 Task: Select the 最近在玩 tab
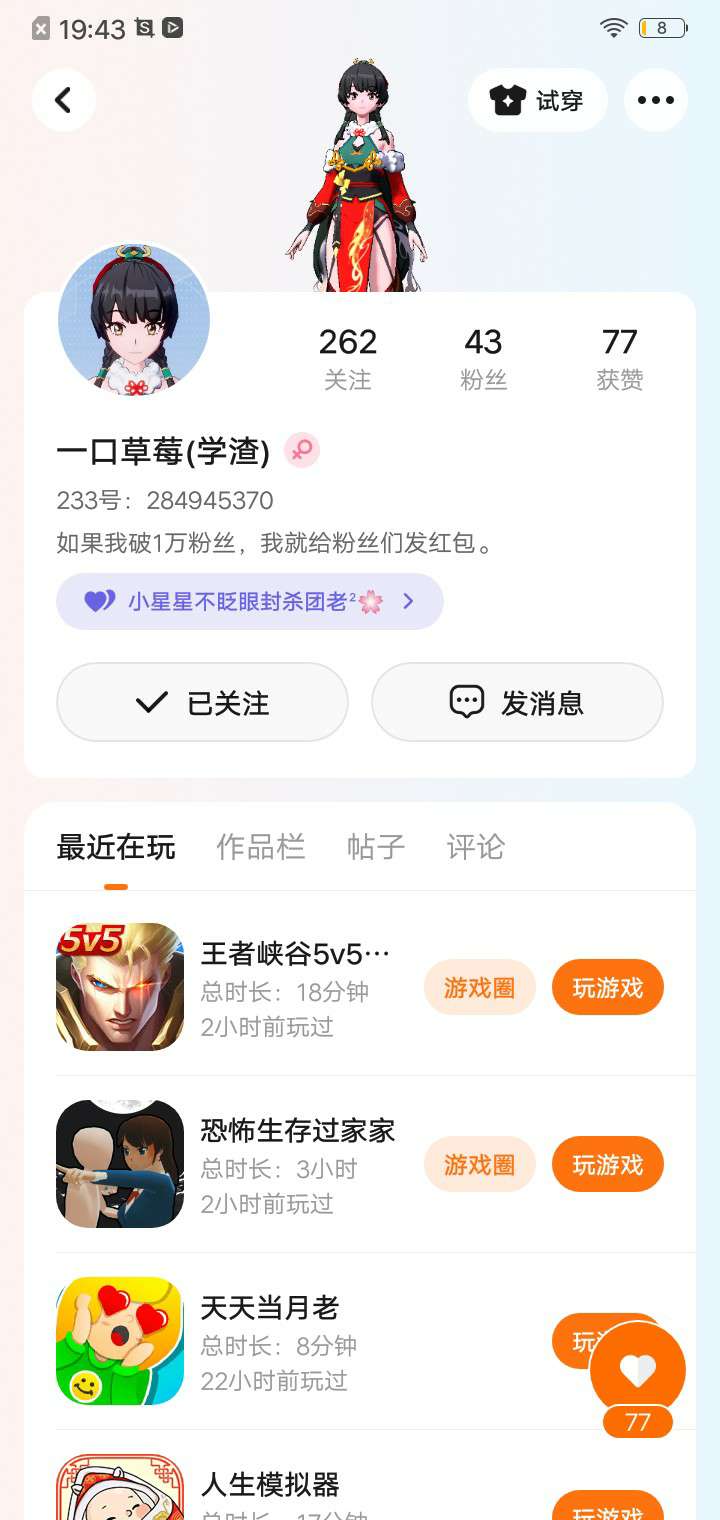(x=116, y=848)
